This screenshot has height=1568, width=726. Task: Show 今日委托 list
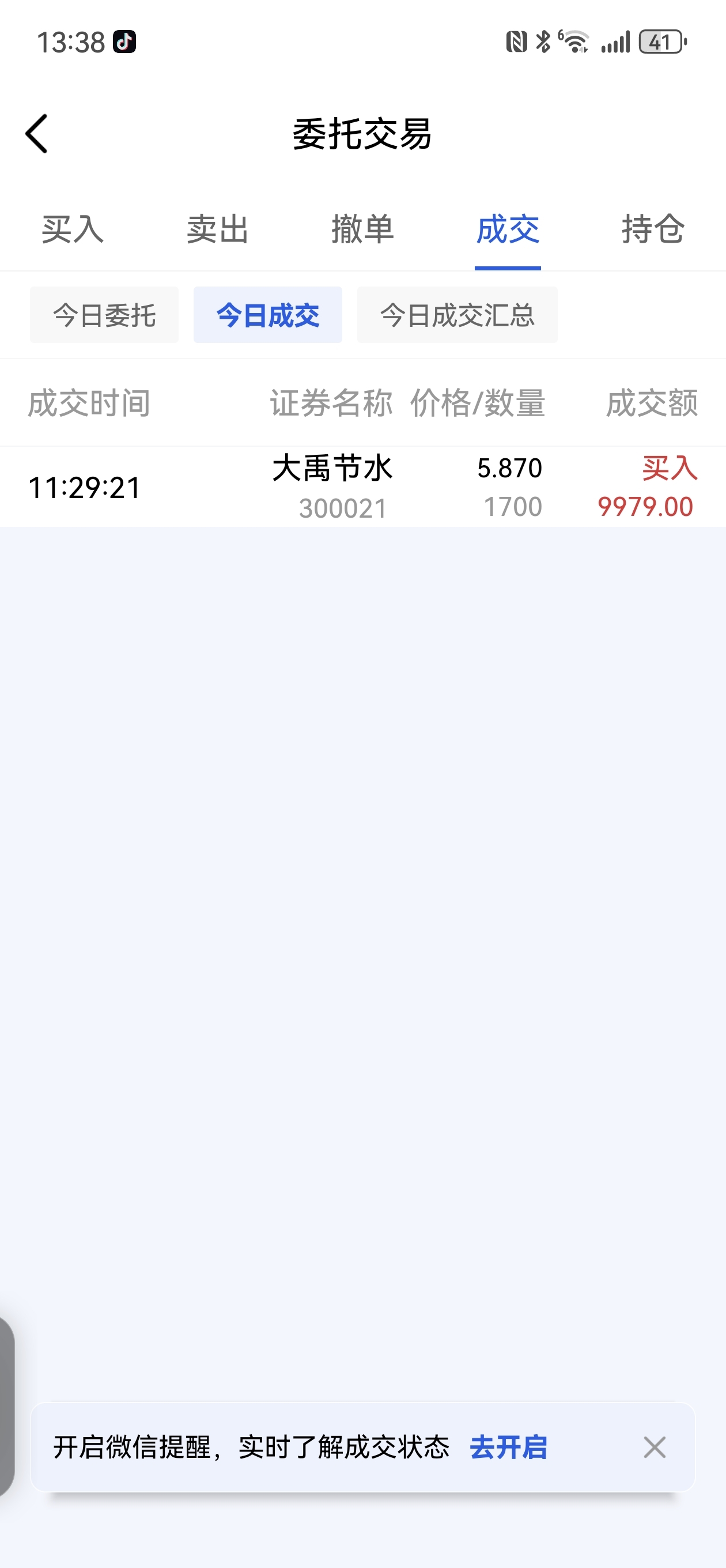coord(104,315)
